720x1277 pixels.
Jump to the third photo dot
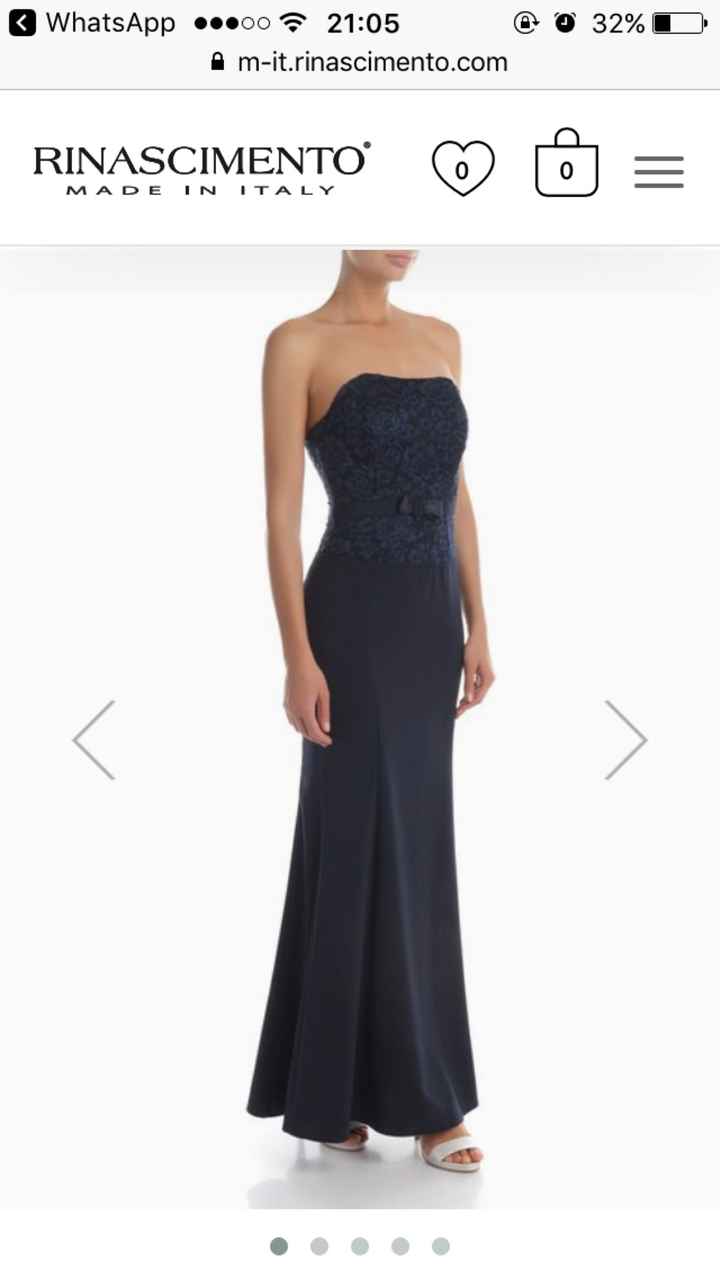click(x=360, y=1246)
